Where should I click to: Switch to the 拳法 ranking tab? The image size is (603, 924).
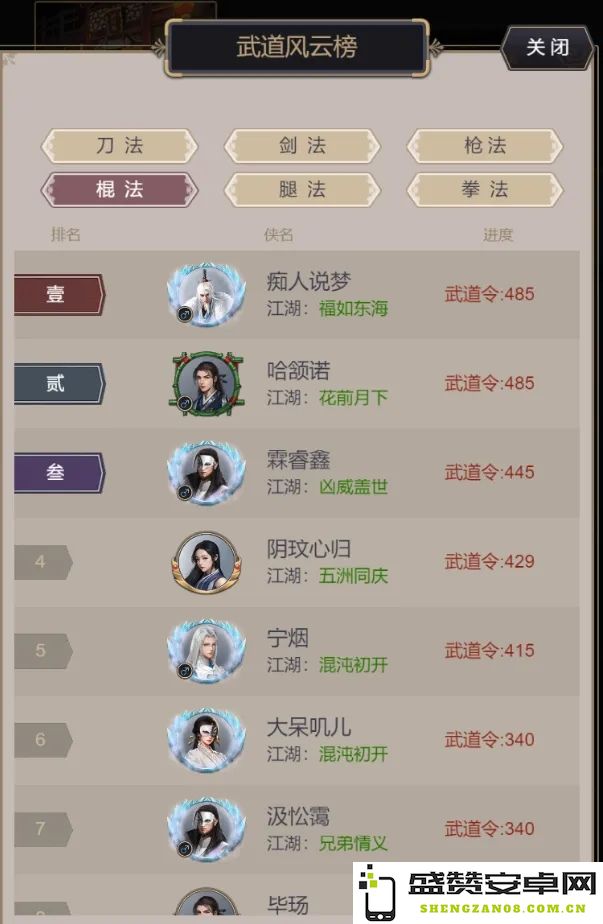pos(485,189)
